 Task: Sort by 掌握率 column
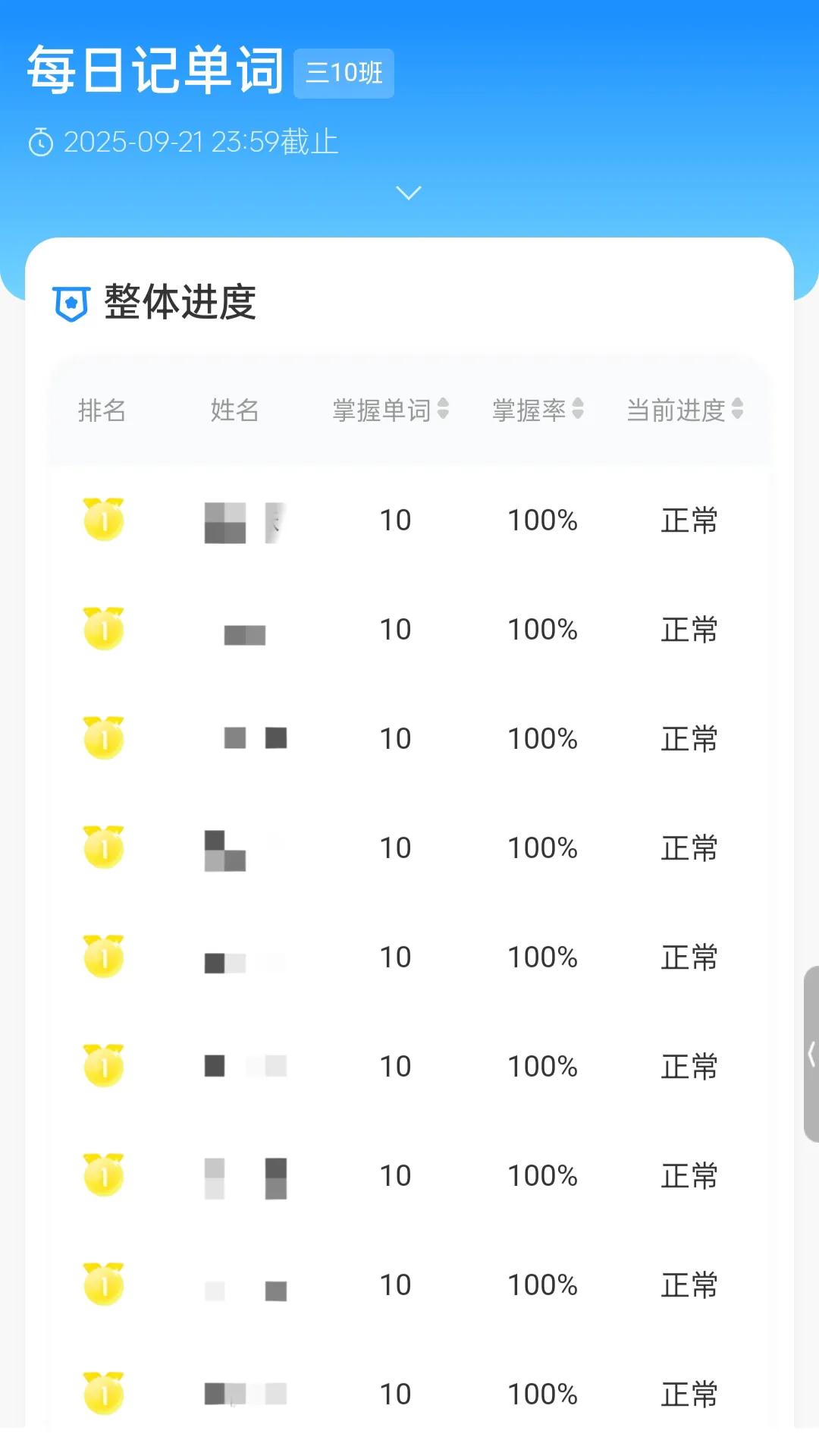(538, 410)
